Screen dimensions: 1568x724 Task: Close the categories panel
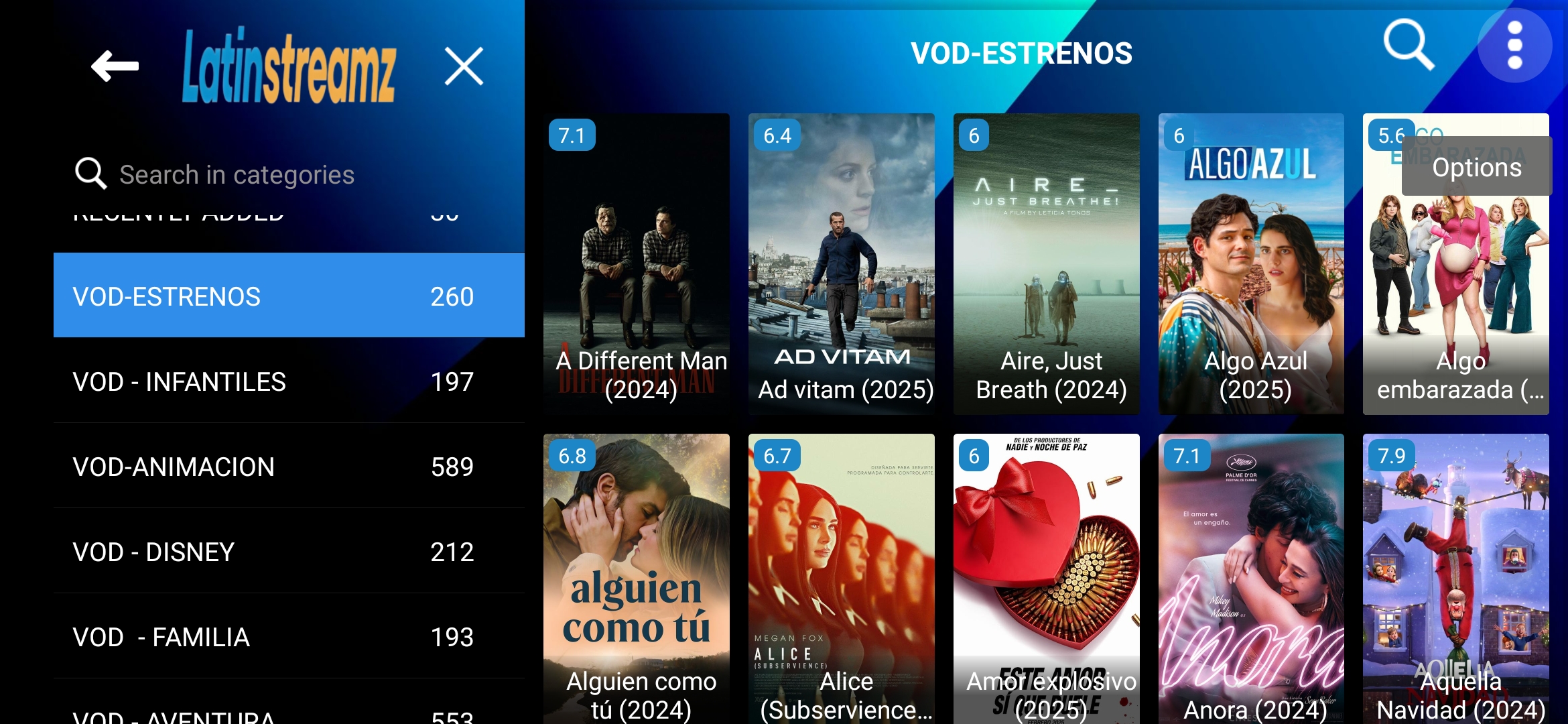[464, 66]
